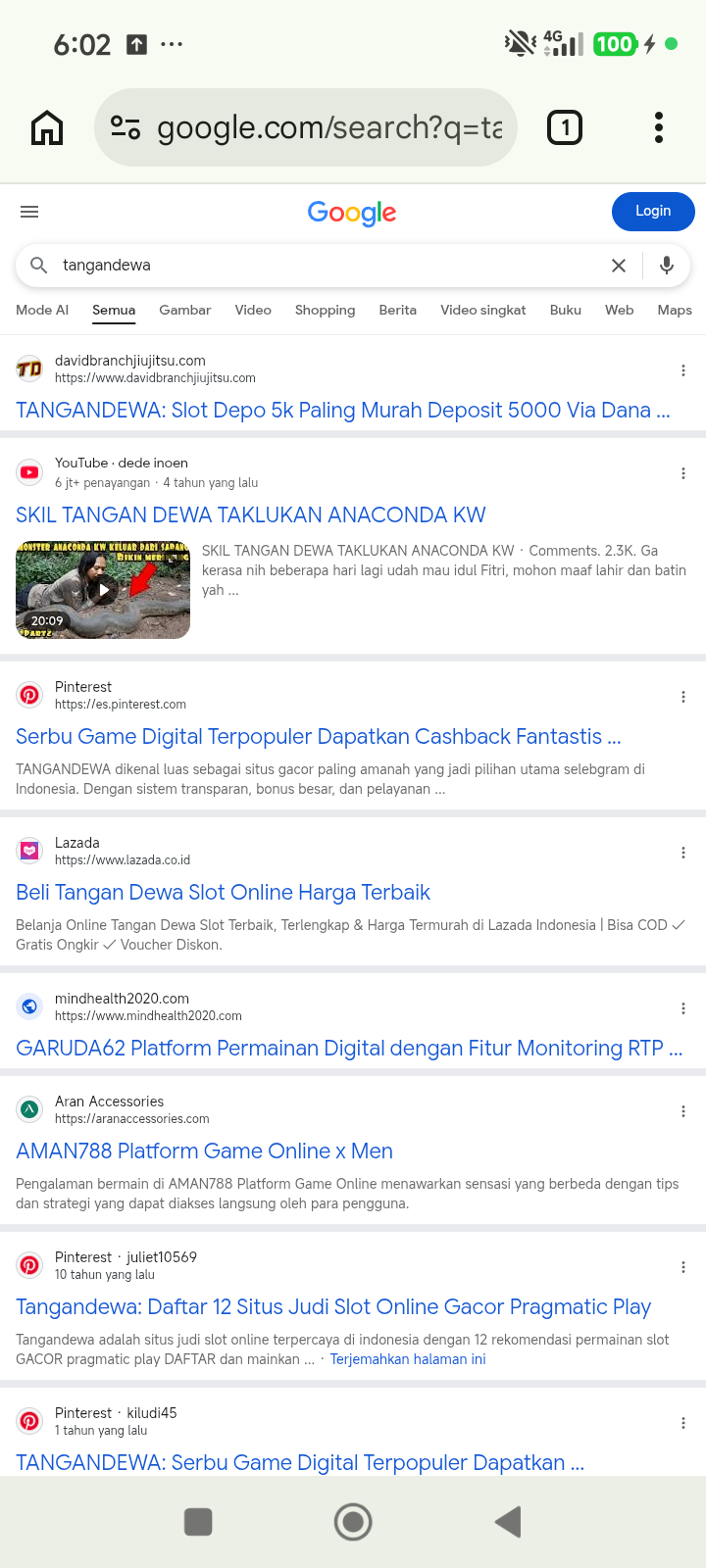Image resolution: width=706 pixels, height=1568 pixels.
Task: Go back using the system back button
Action: [x=508, y=1522]
